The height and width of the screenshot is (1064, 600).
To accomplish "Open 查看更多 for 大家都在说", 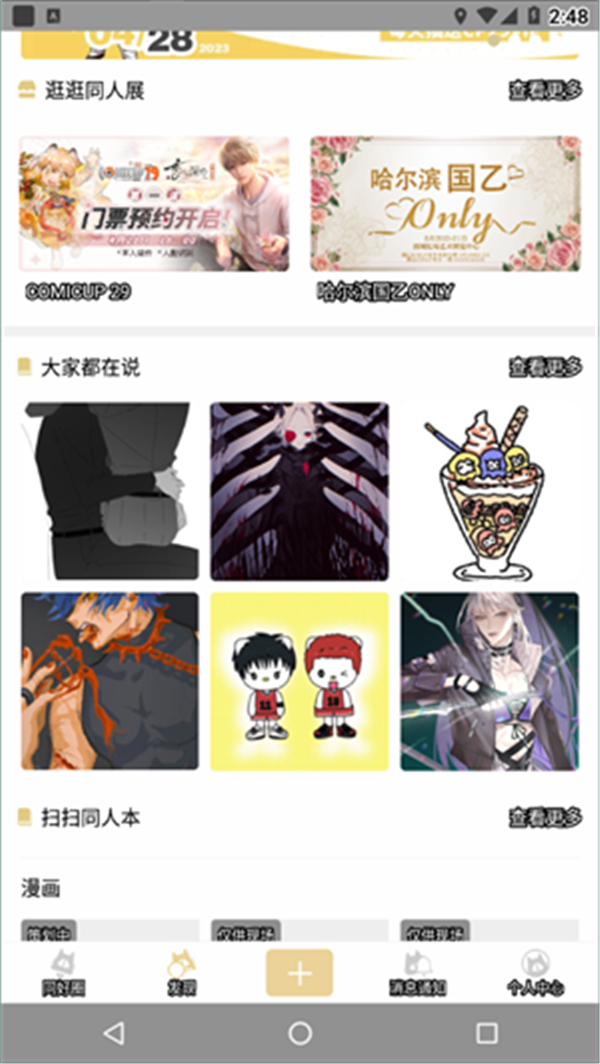I will 545,367.
